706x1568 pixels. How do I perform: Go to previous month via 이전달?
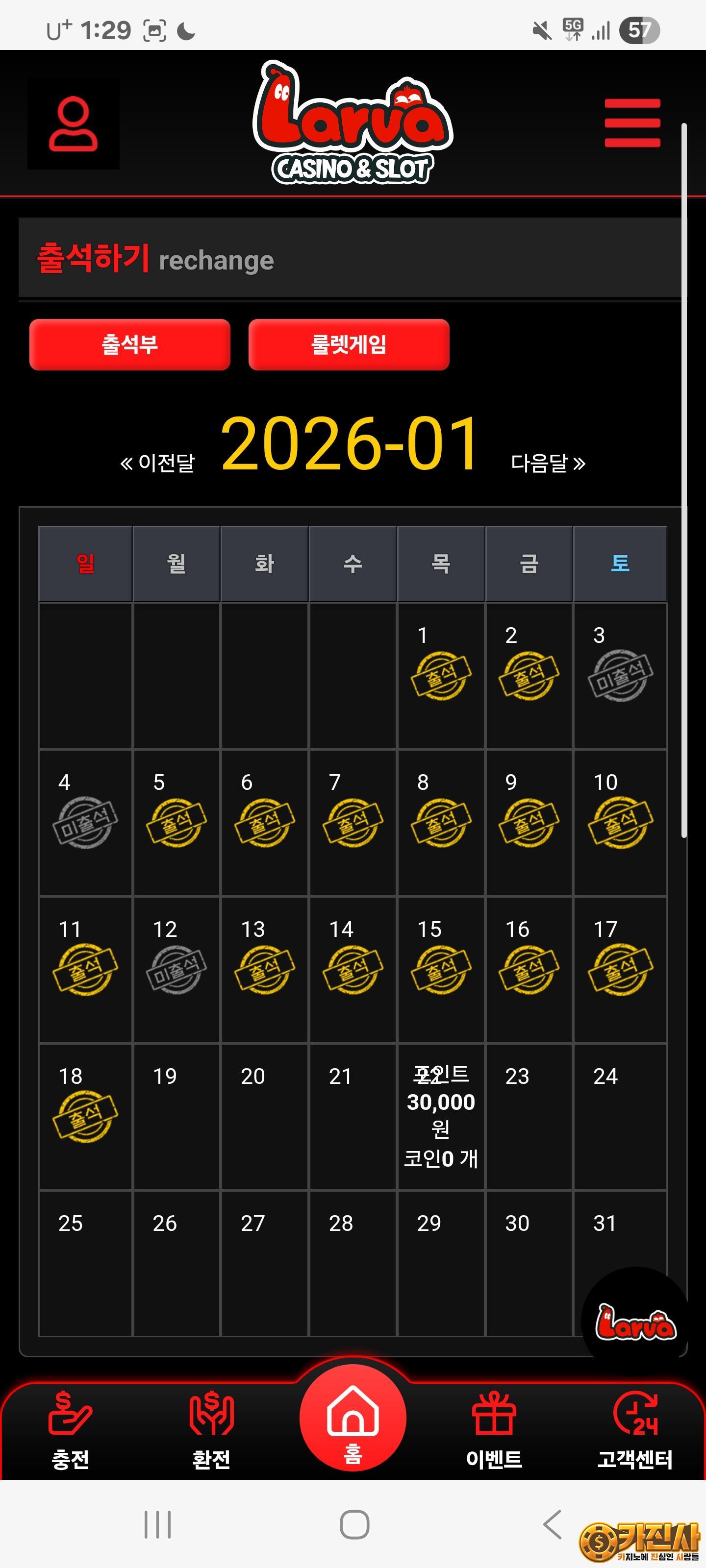pos(158,463)
